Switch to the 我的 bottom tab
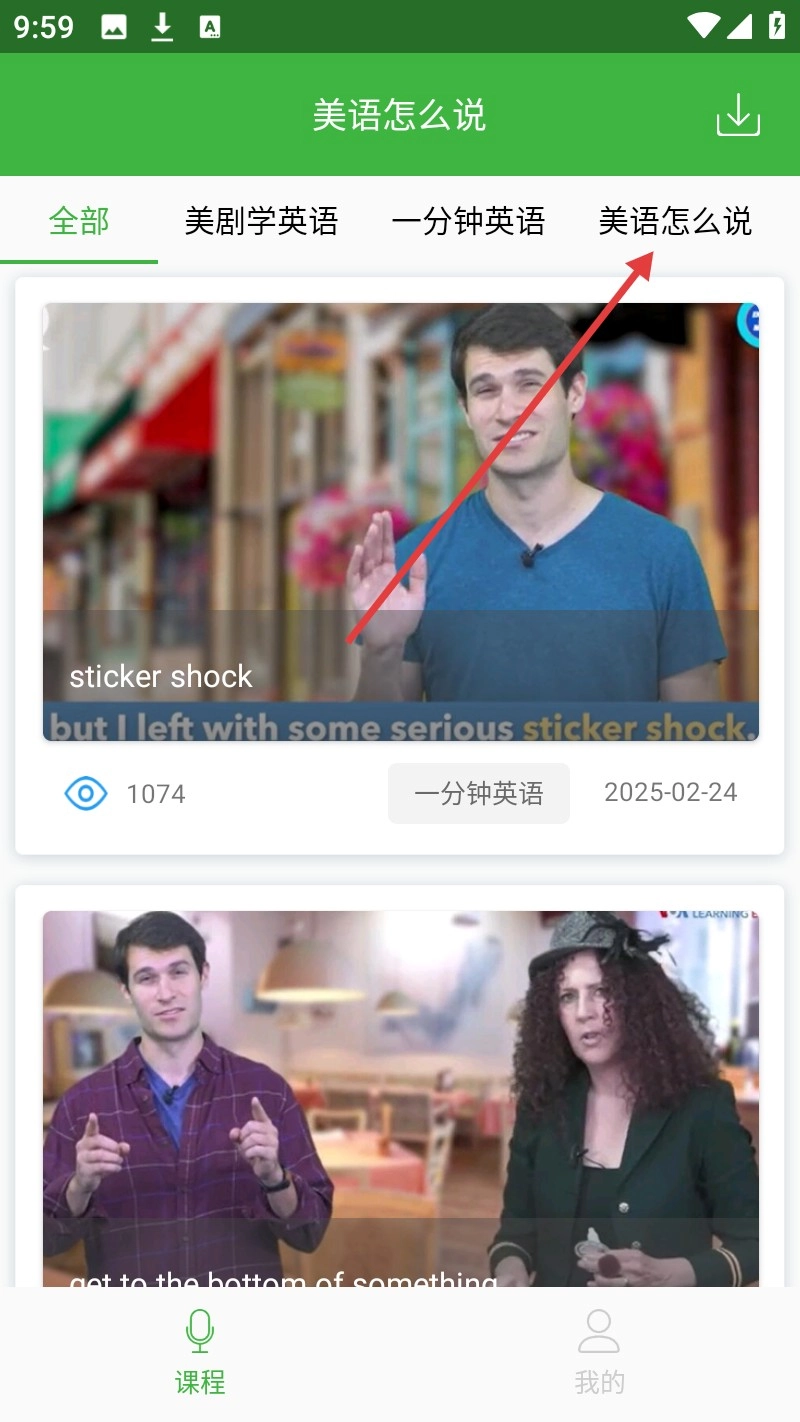Viewport: 800px width, 1422px height. [x=599, y=1353]
